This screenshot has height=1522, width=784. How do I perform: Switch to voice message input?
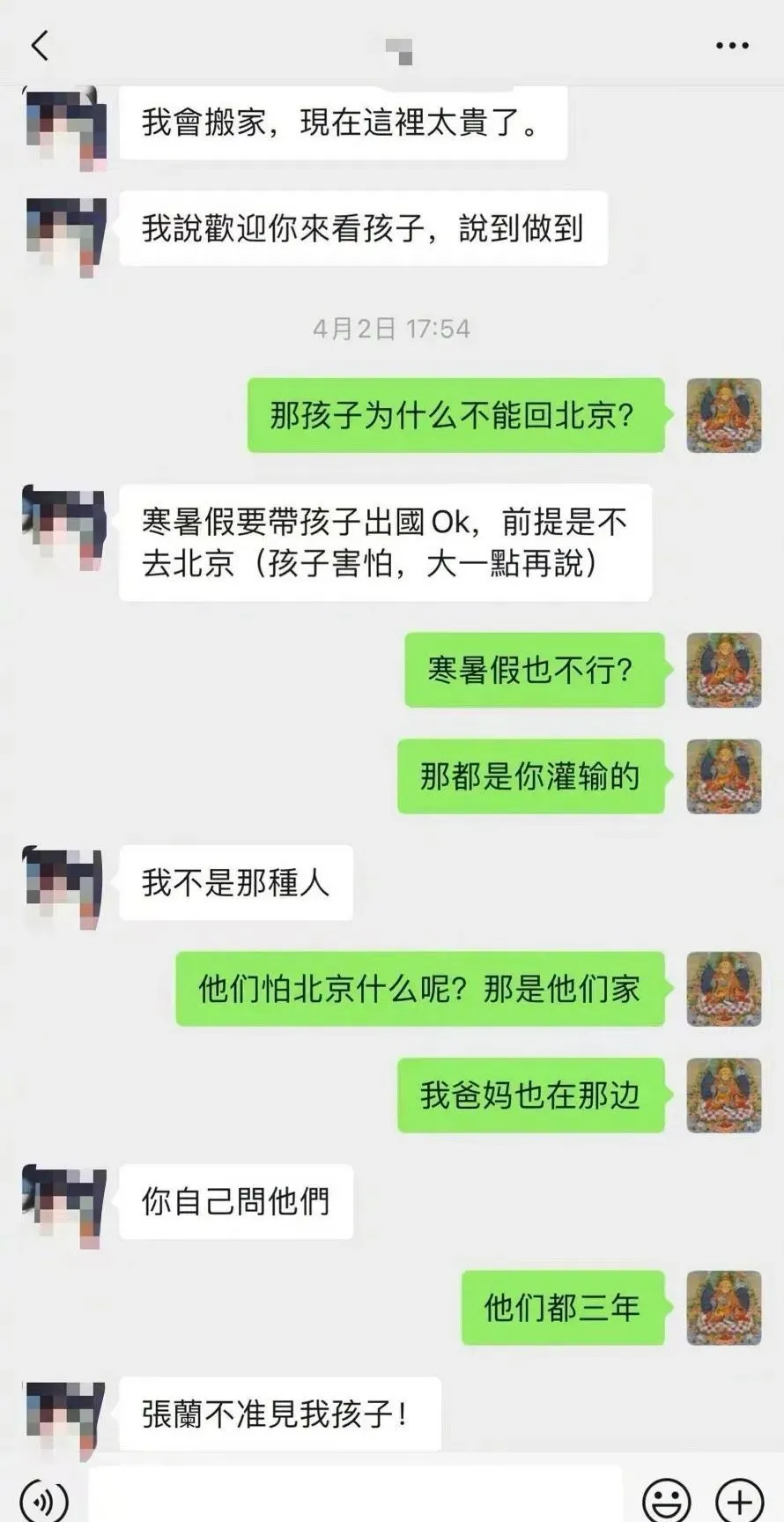click(43, 1498)
